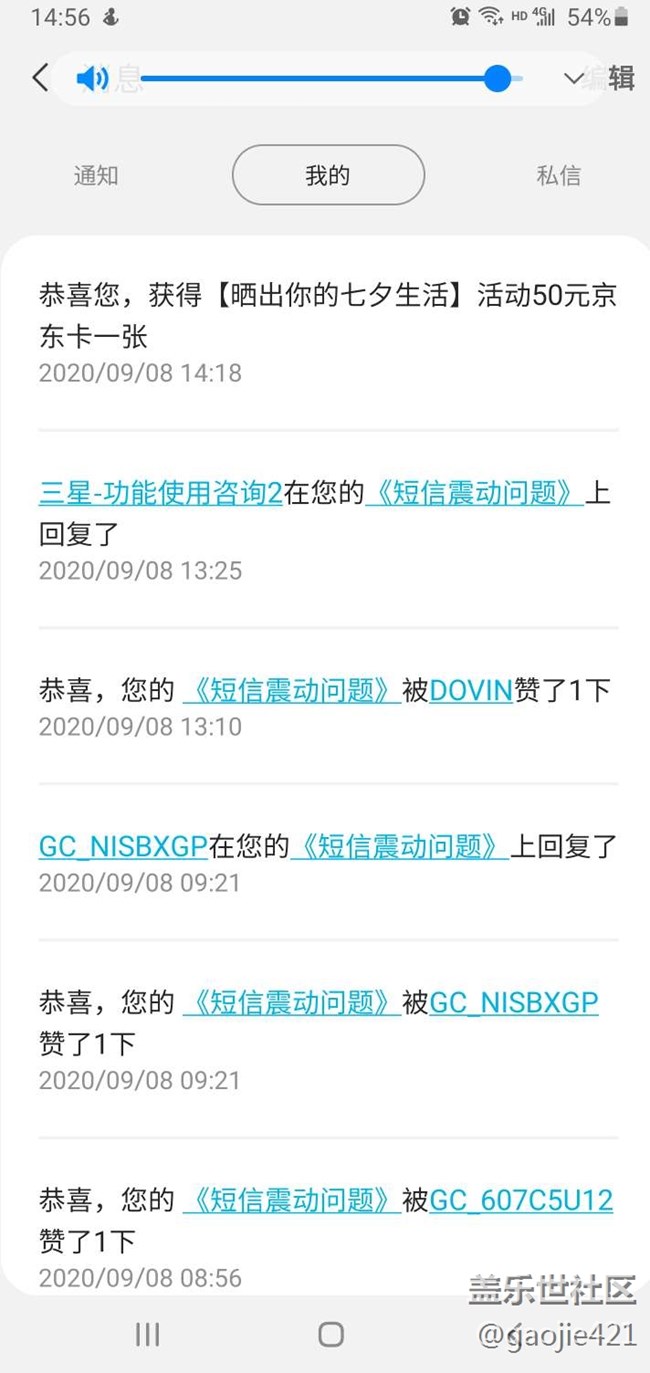Open the recent apps system button
This screenshot has height=1373, width=650.
click(x=148, y=1334)
